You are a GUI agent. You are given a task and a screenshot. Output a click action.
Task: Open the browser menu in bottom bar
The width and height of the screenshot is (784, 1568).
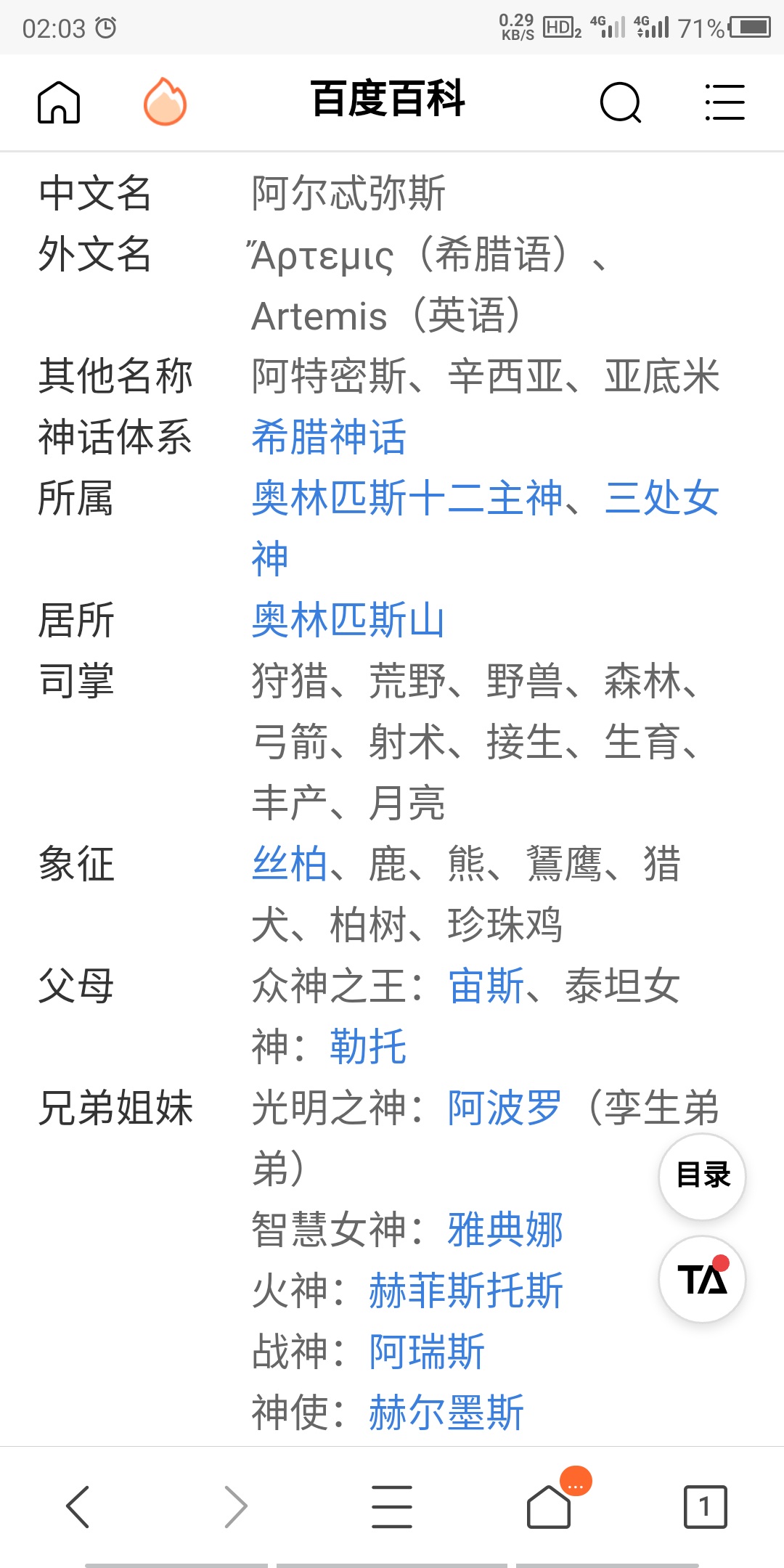click(x=392, y=1507)
